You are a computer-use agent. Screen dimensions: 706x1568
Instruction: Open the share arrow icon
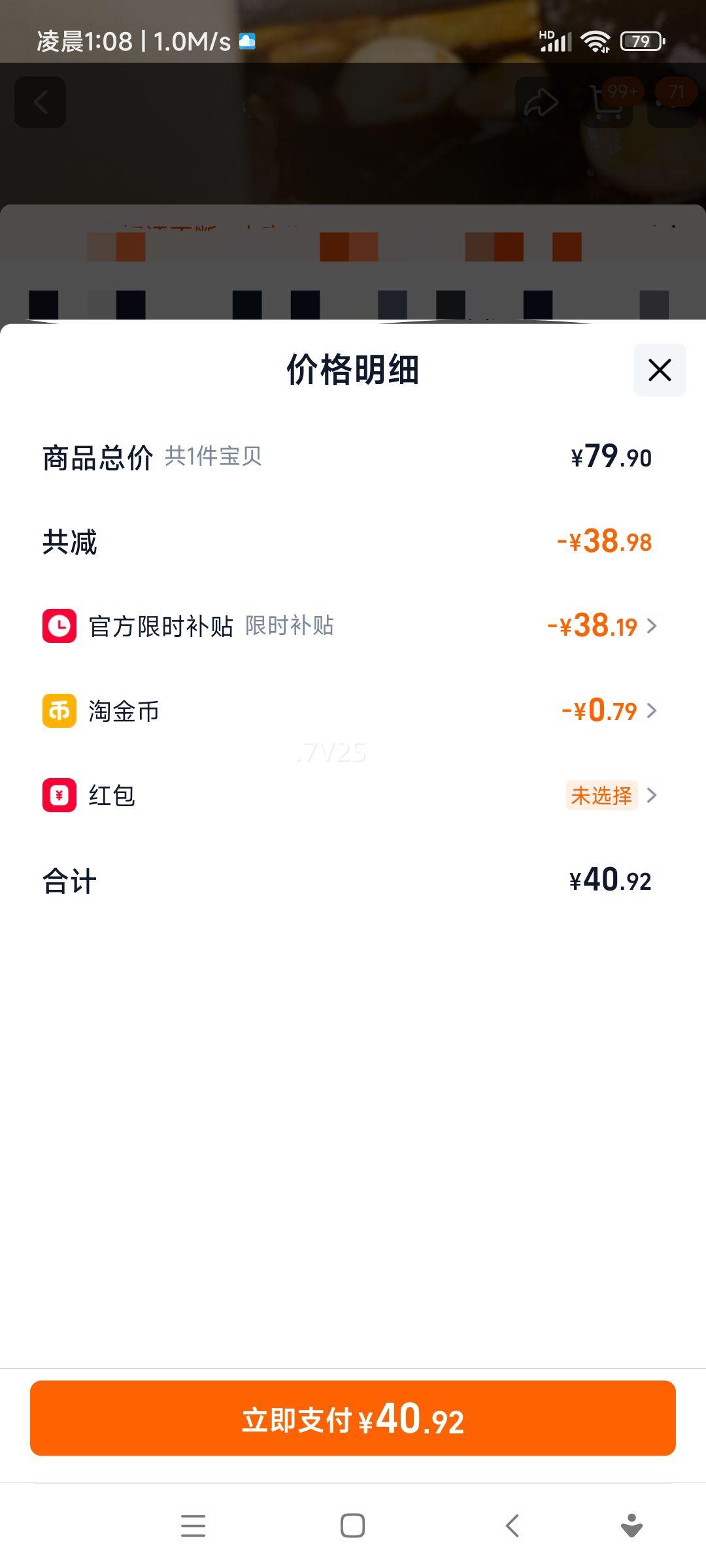click(x=540, y=102)
